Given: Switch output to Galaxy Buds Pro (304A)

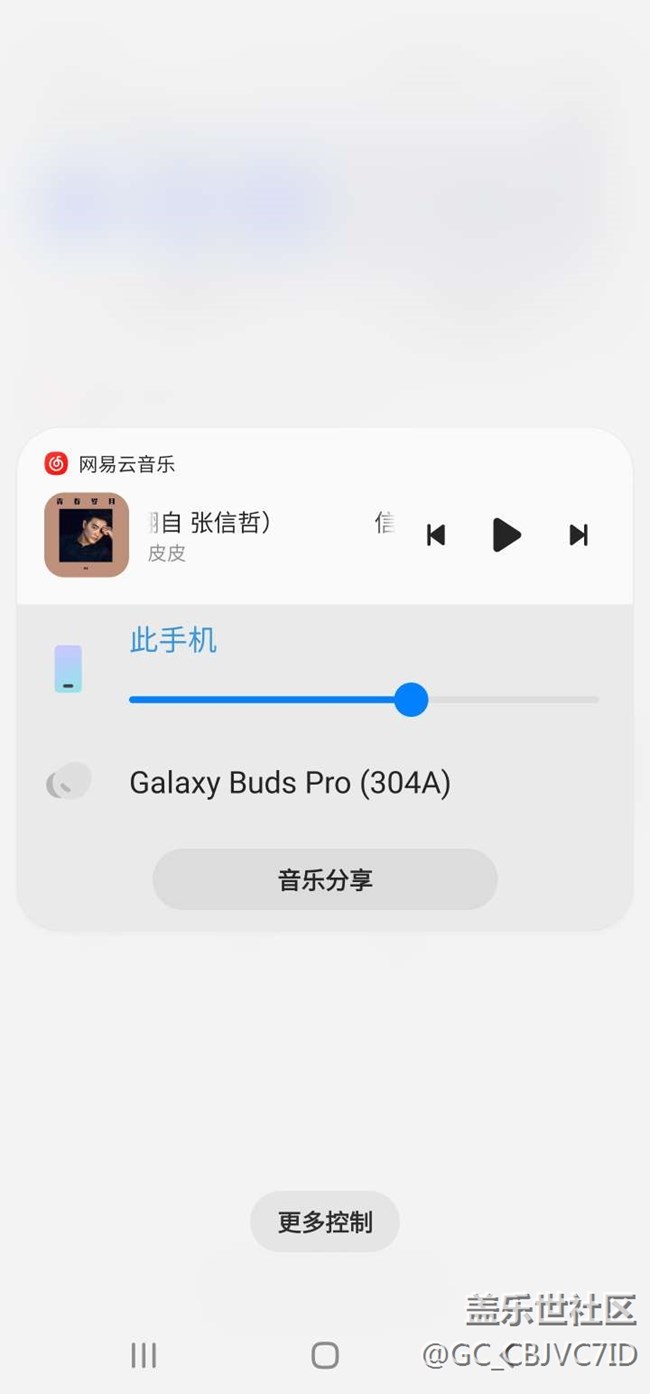Looking at the screenshot, I should [290, 782].
